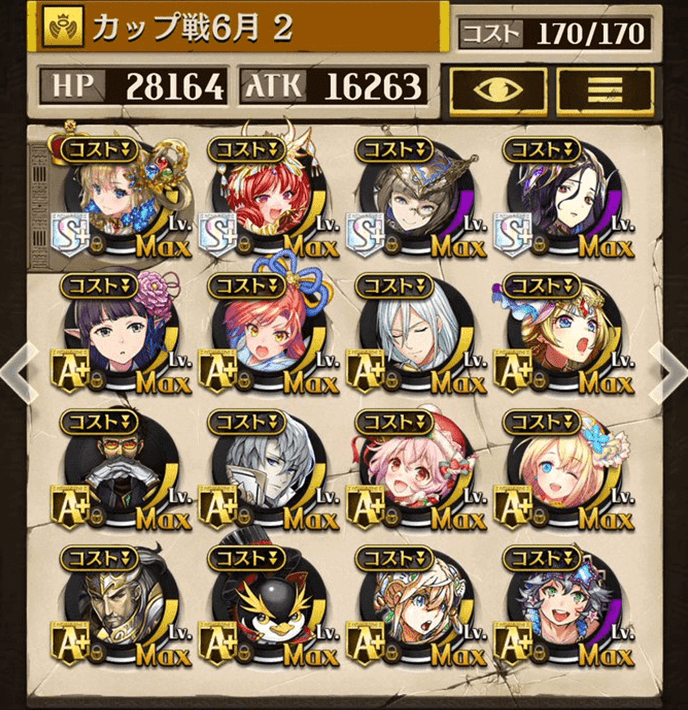Select the helmeted glasses S+ character

pyautogui.click(x=410, y=200)
